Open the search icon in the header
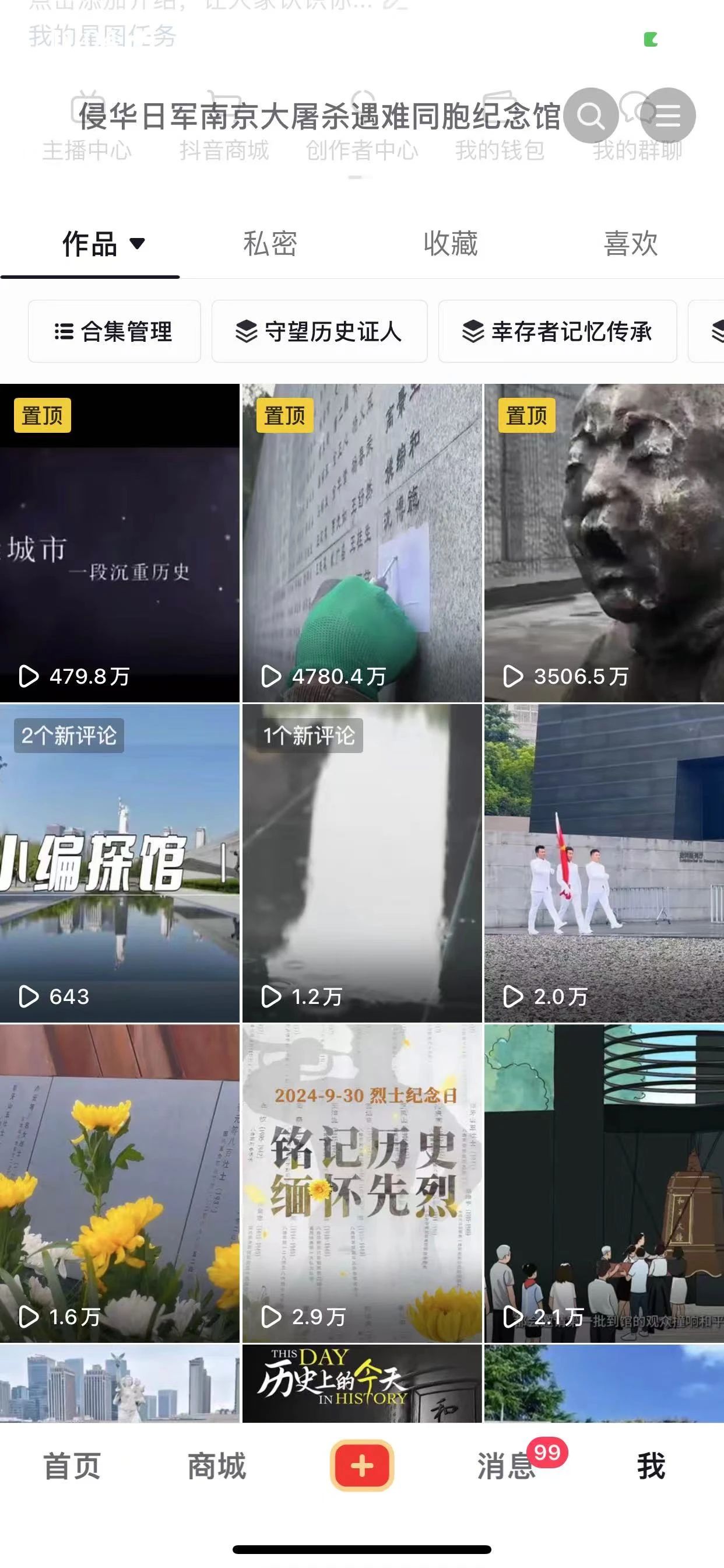 coord(590,115)
